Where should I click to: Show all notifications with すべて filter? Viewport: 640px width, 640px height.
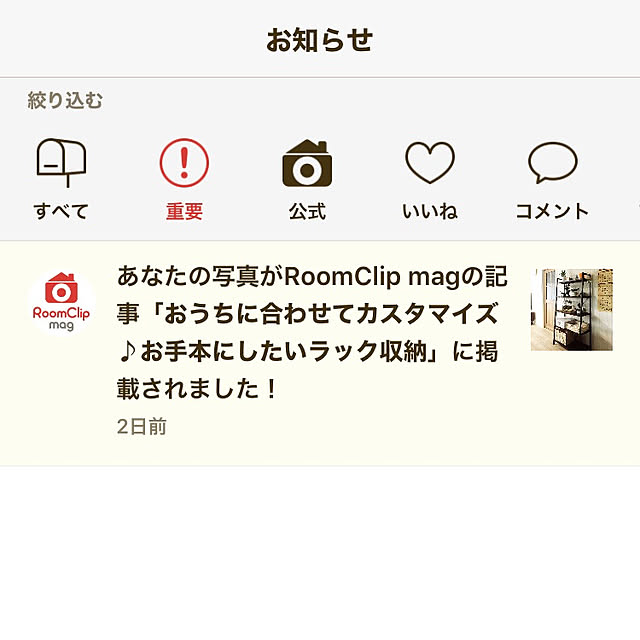click(x=61, y=178)
